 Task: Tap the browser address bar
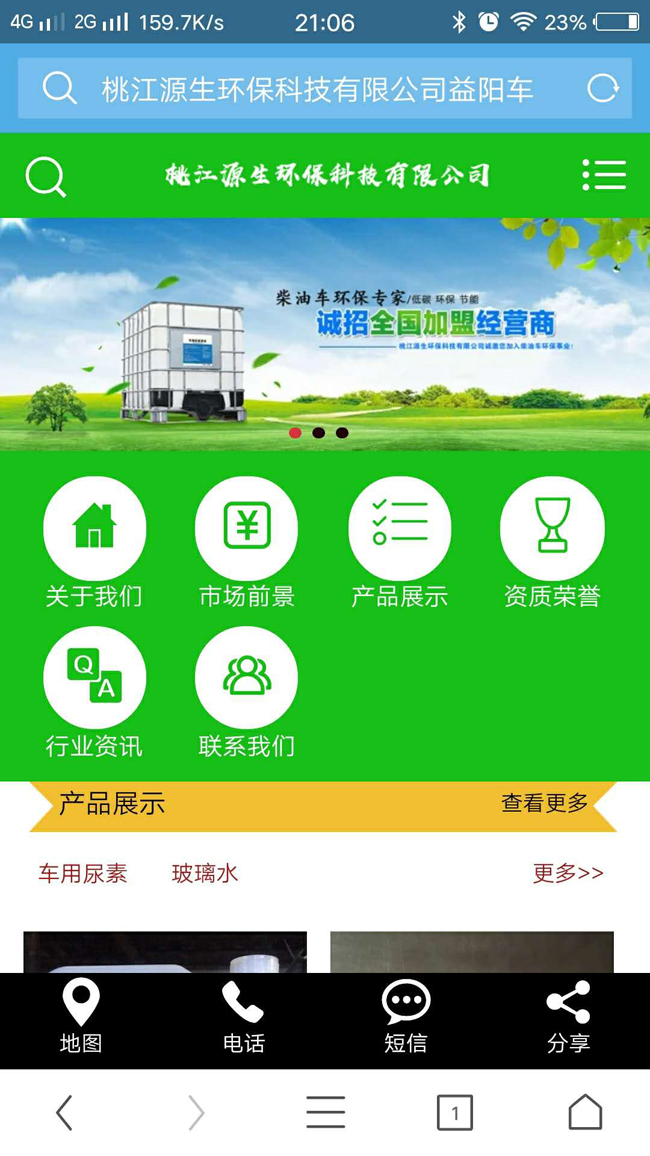316,89
